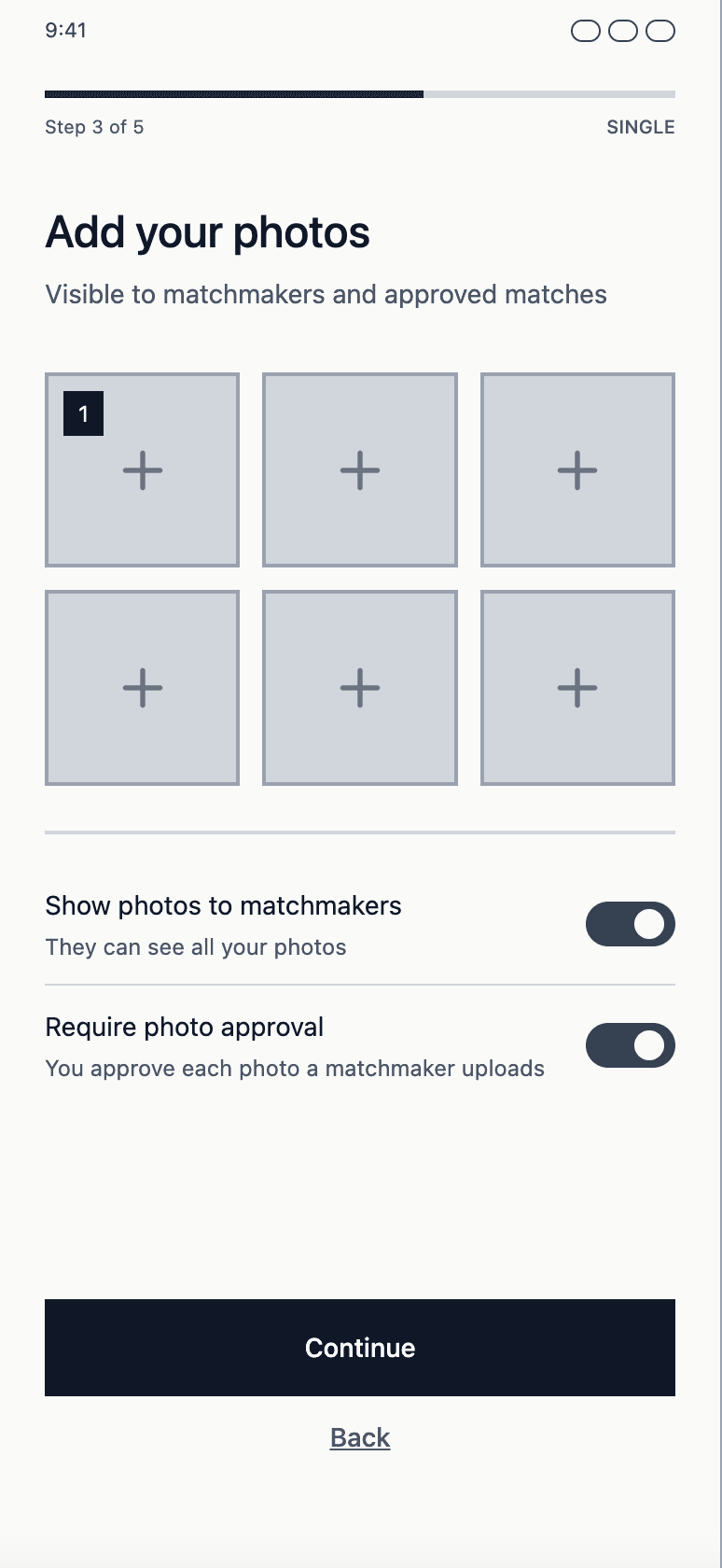
Task: Tap the plus in the bottom-right photo slot
Action: point(577,688)
